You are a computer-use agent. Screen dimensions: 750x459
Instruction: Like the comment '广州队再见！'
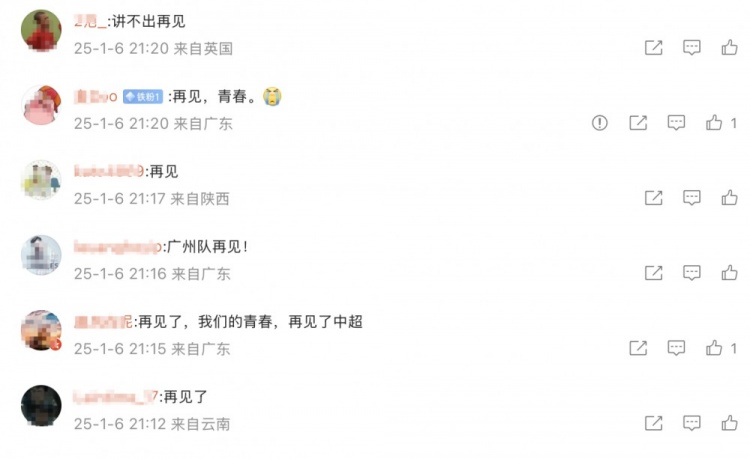click(730, 272)
